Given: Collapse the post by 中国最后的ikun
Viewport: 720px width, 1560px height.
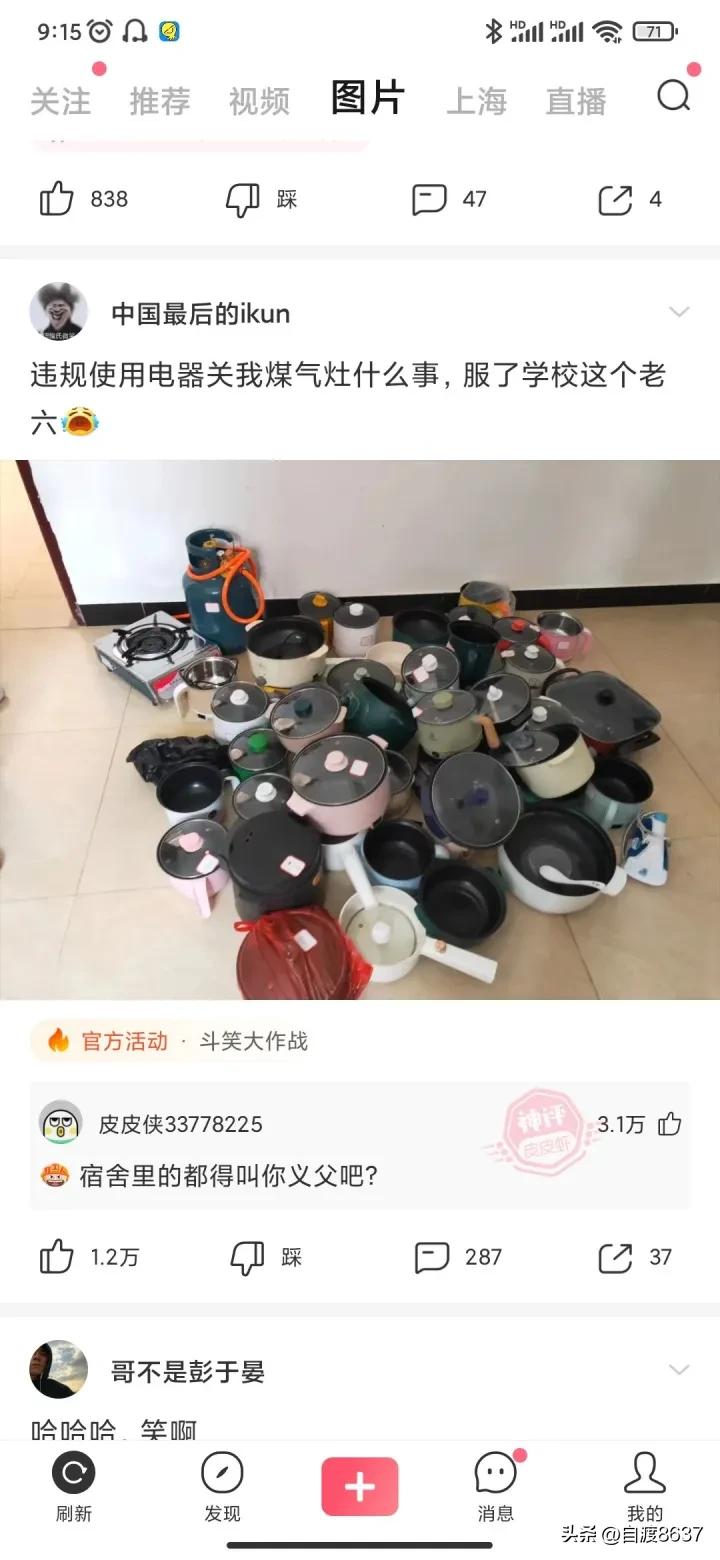Looking at the screenshot, I should pyautogui.click(x=679, y=310).
